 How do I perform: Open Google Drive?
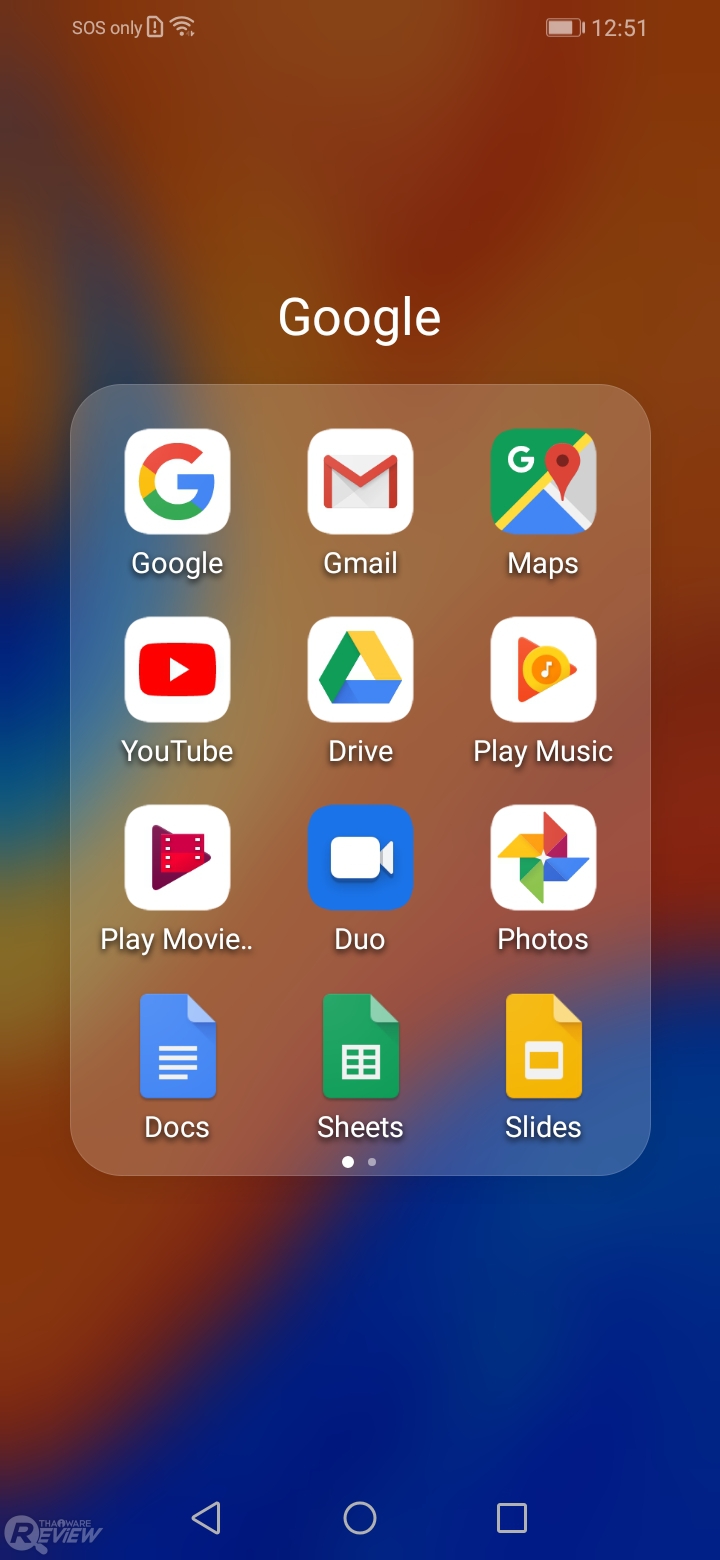click(360, 670)
